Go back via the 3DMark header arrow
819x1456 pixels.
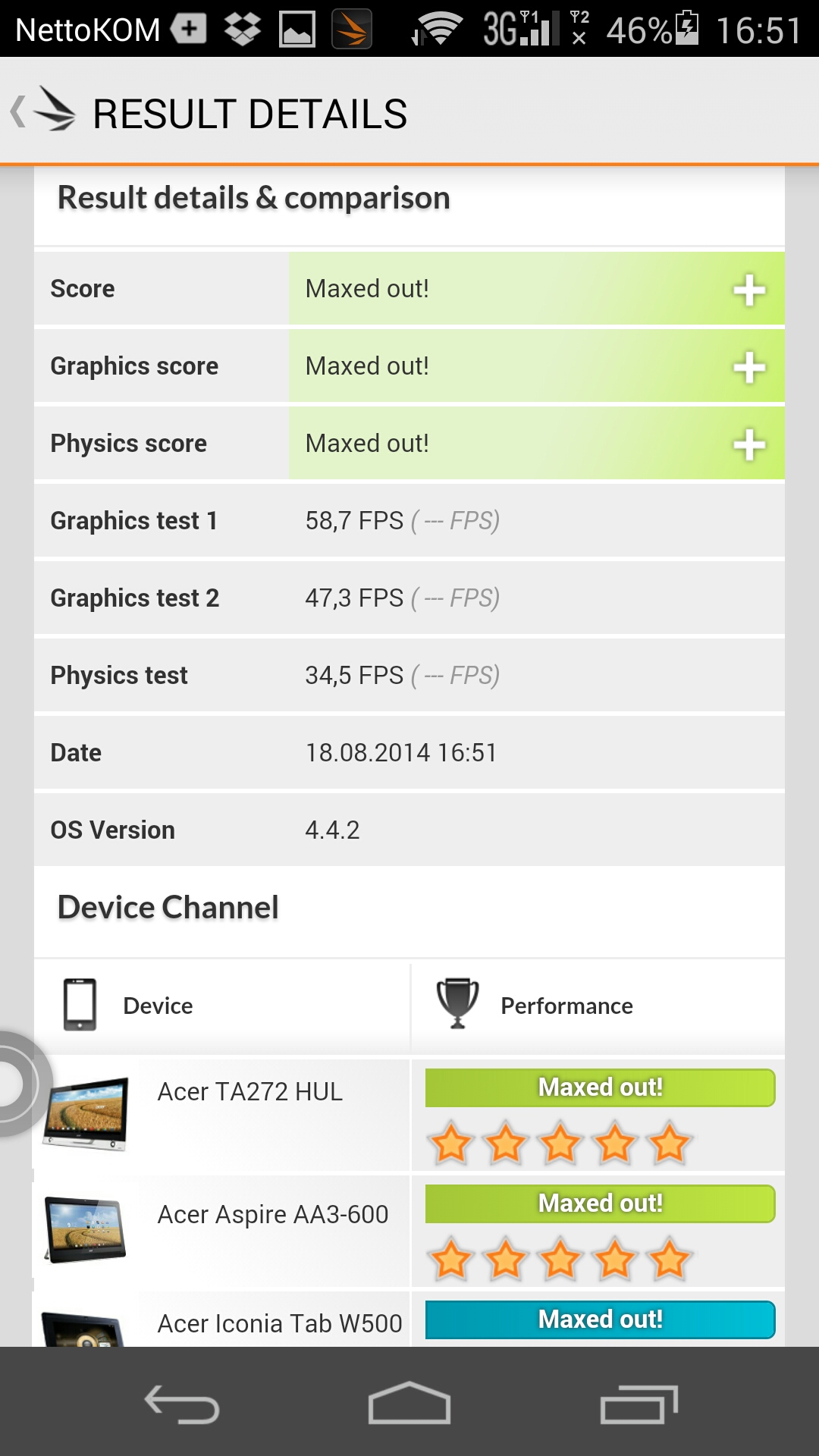(42, 111)
